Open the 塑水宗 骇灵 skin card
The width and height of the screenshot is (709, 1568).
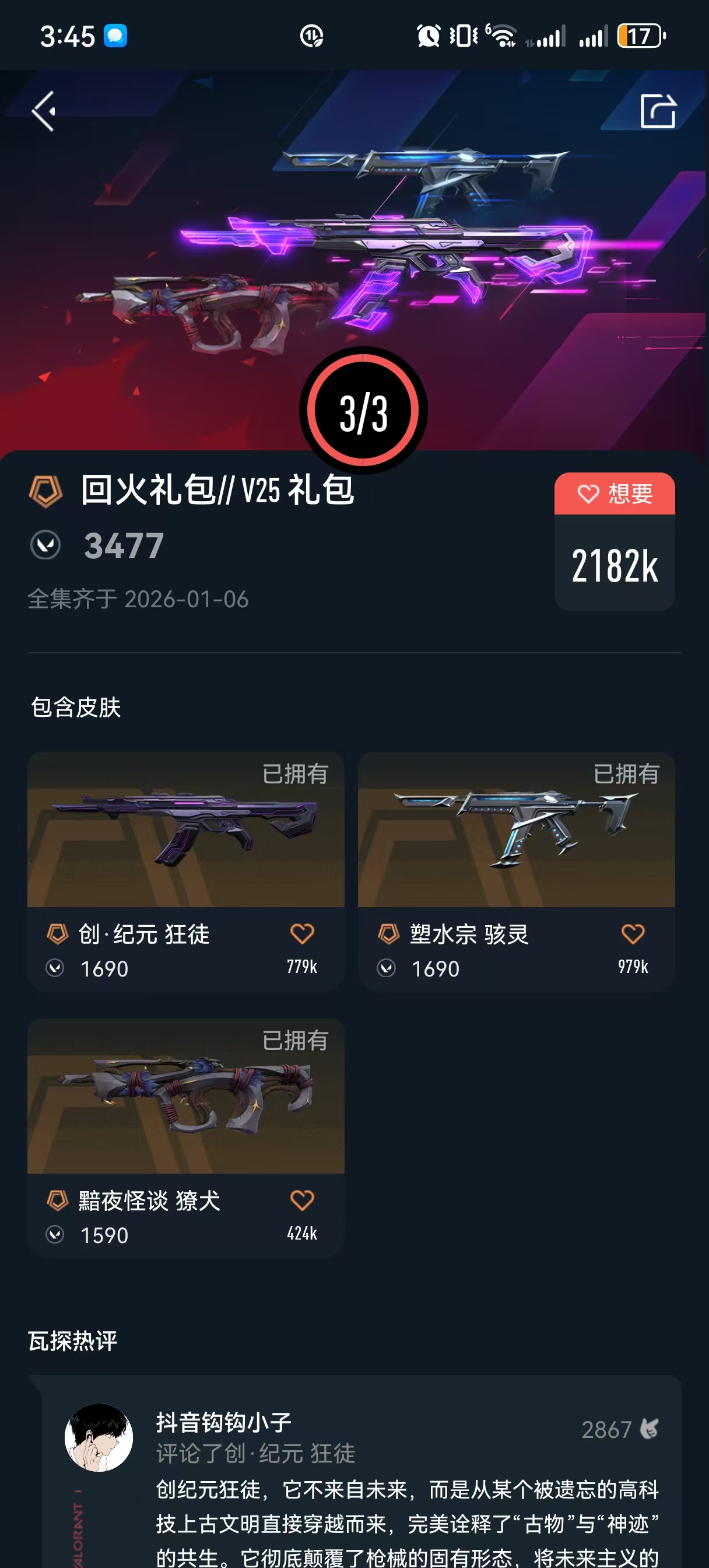pos(516,871)
